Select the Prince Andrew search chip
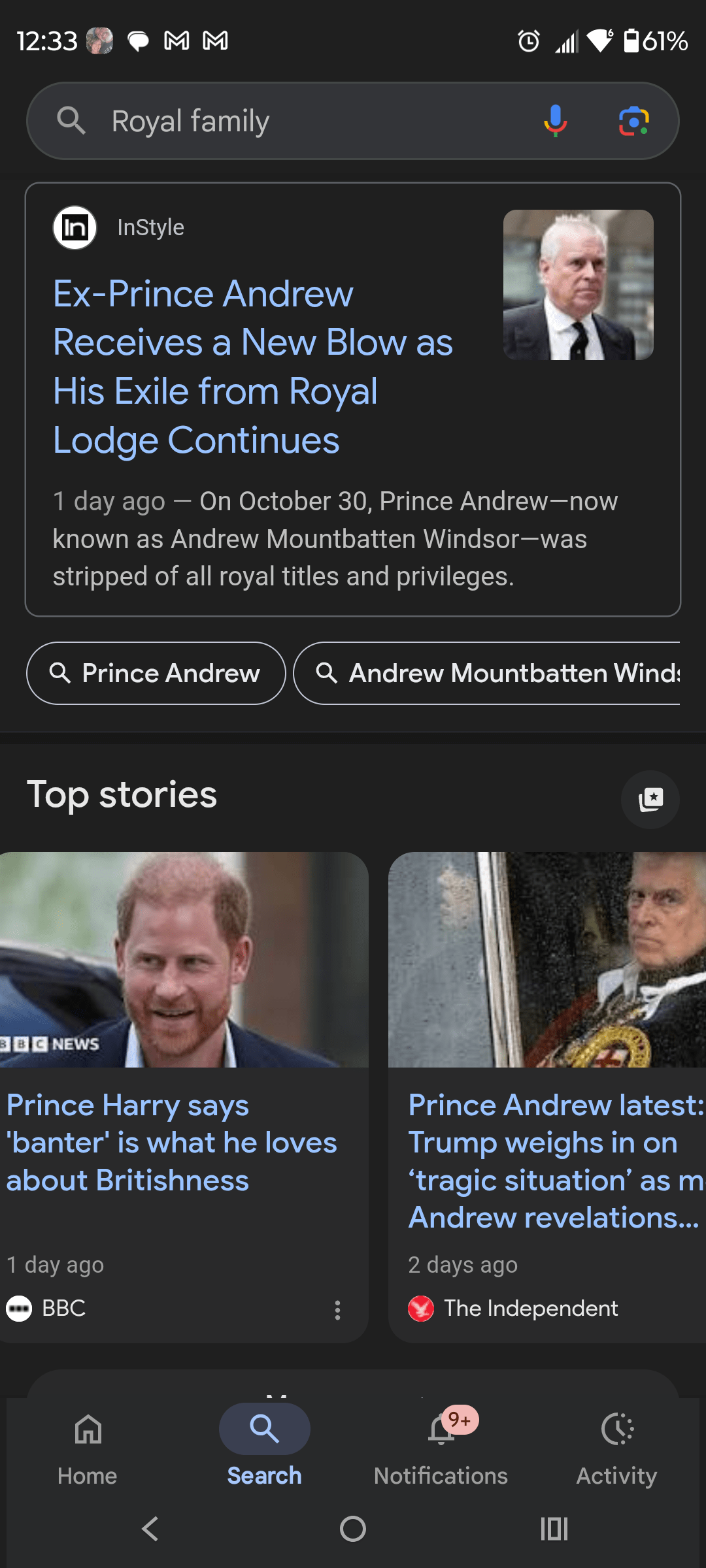This screenshot has width=706, height=1568. click(x=156, y=673)
